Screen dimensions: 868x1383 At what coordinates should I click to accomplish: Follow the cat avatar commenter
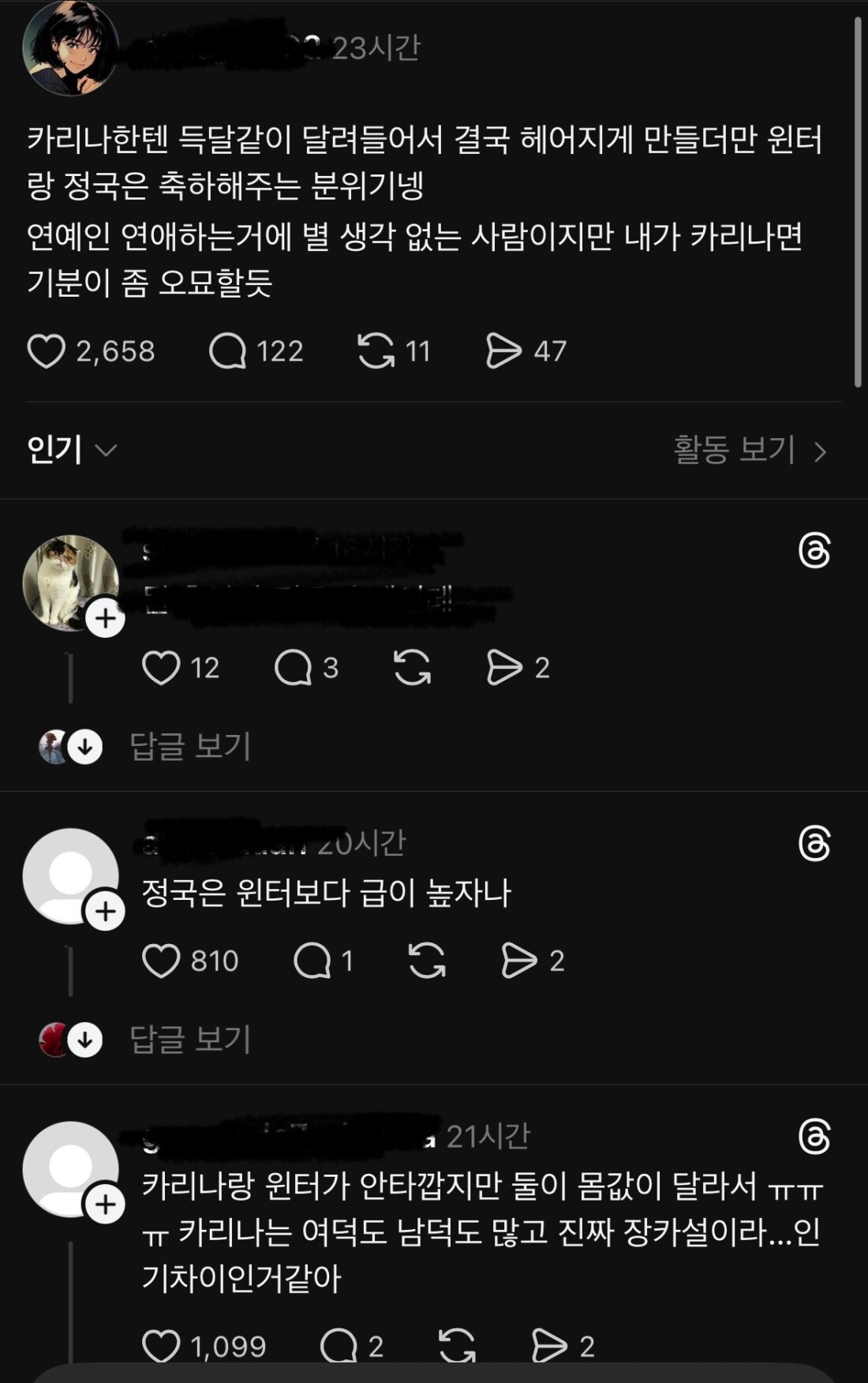point(105,618)
